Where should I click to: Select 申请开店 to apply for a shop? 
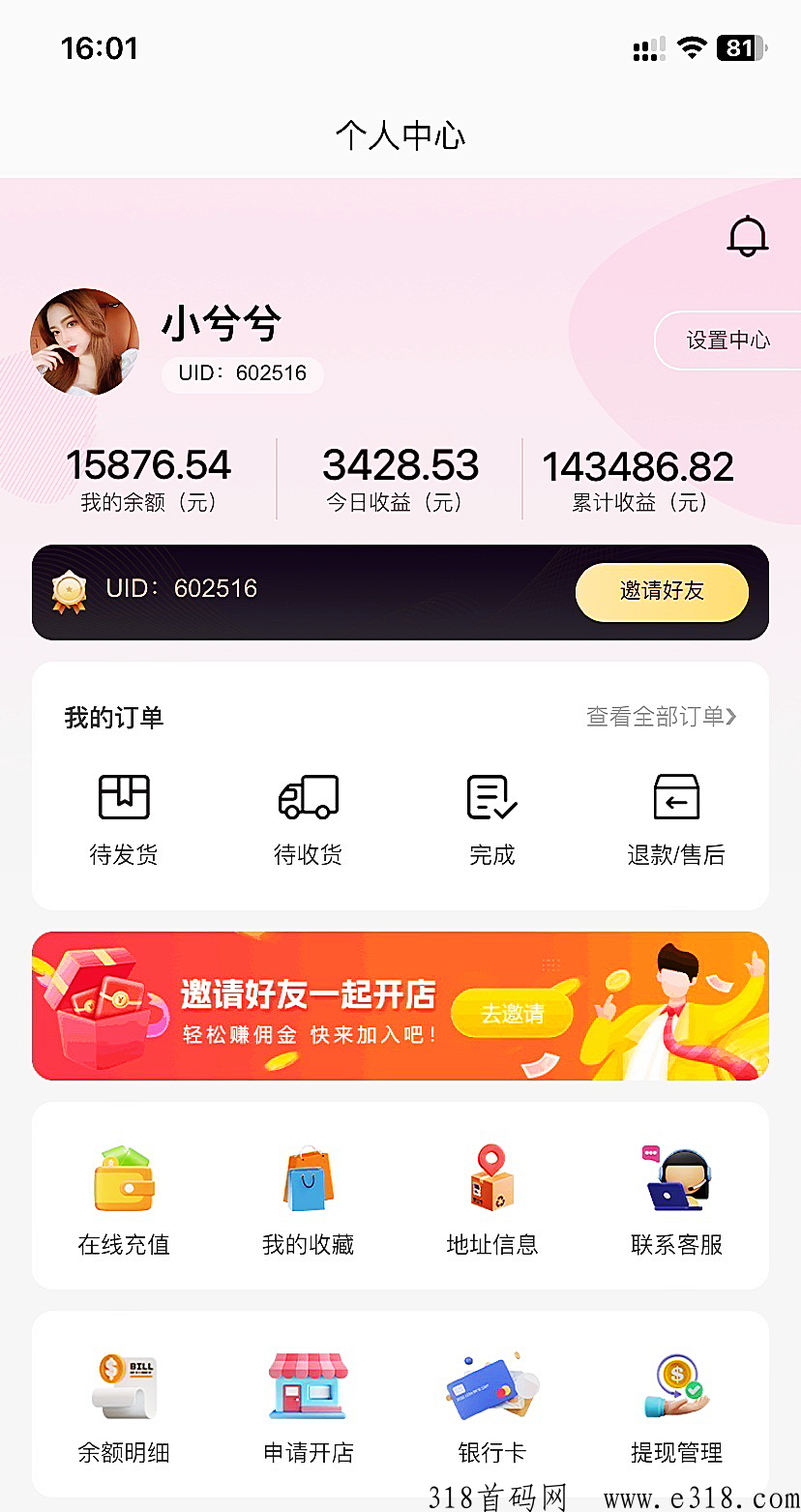tap(308, 1408)
